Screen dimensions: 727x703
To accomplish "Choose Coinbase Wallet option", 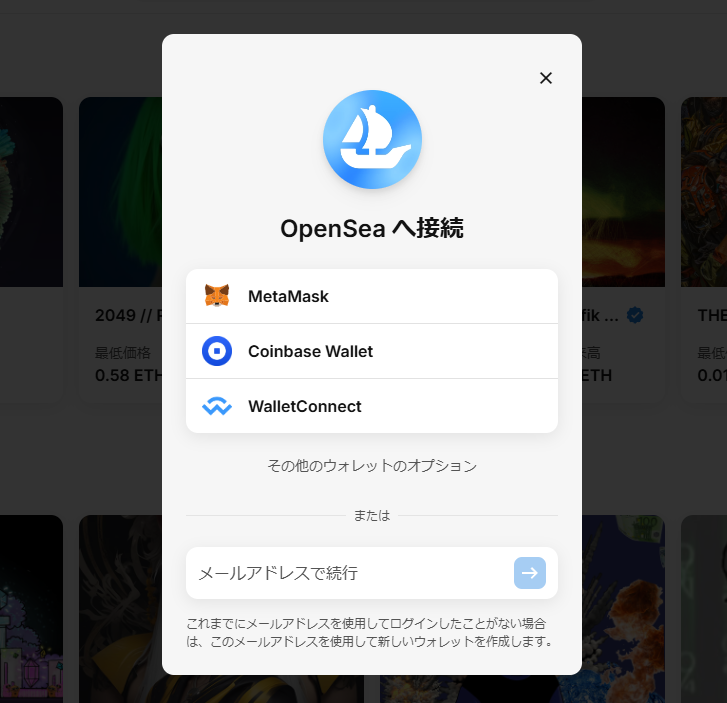I will coord(371,351).
